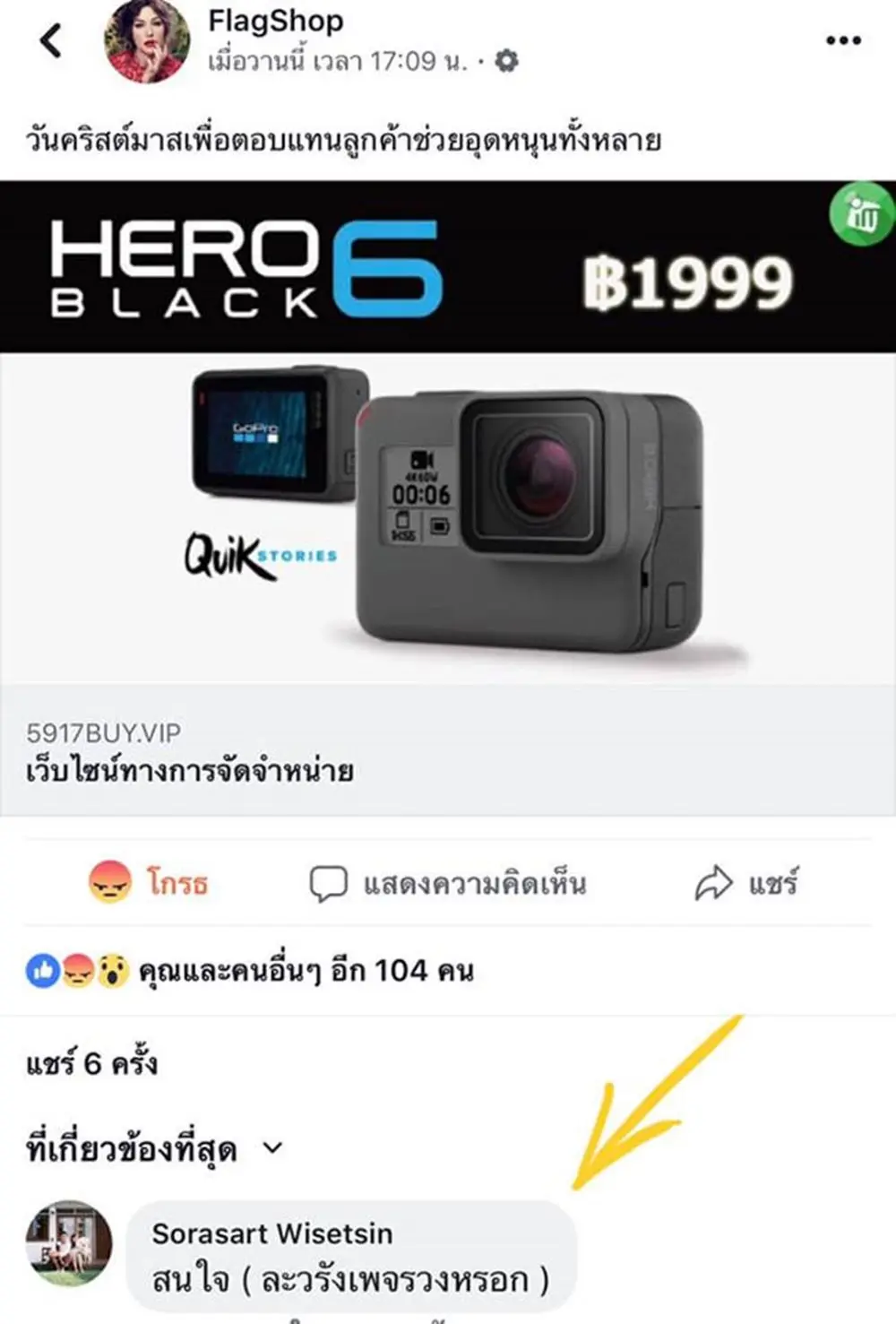This screenshot has height=1324, width=896.
Task: Expand the ที่เกี่ยวข้องที่สุด comment sorting dropdown
Action: (154, 1148)
